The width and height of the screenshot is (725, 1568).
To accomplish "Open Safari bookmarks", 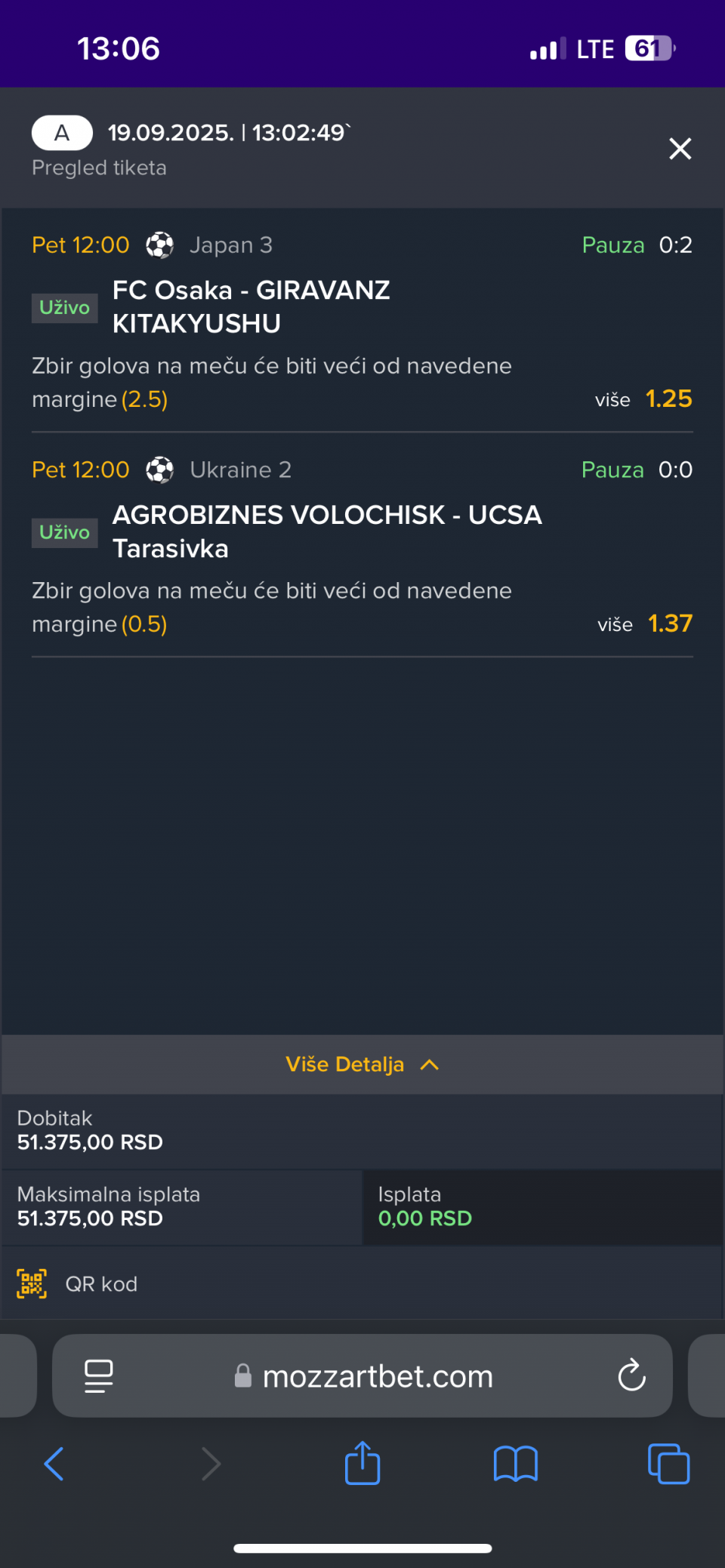I will click(515, 1464).
